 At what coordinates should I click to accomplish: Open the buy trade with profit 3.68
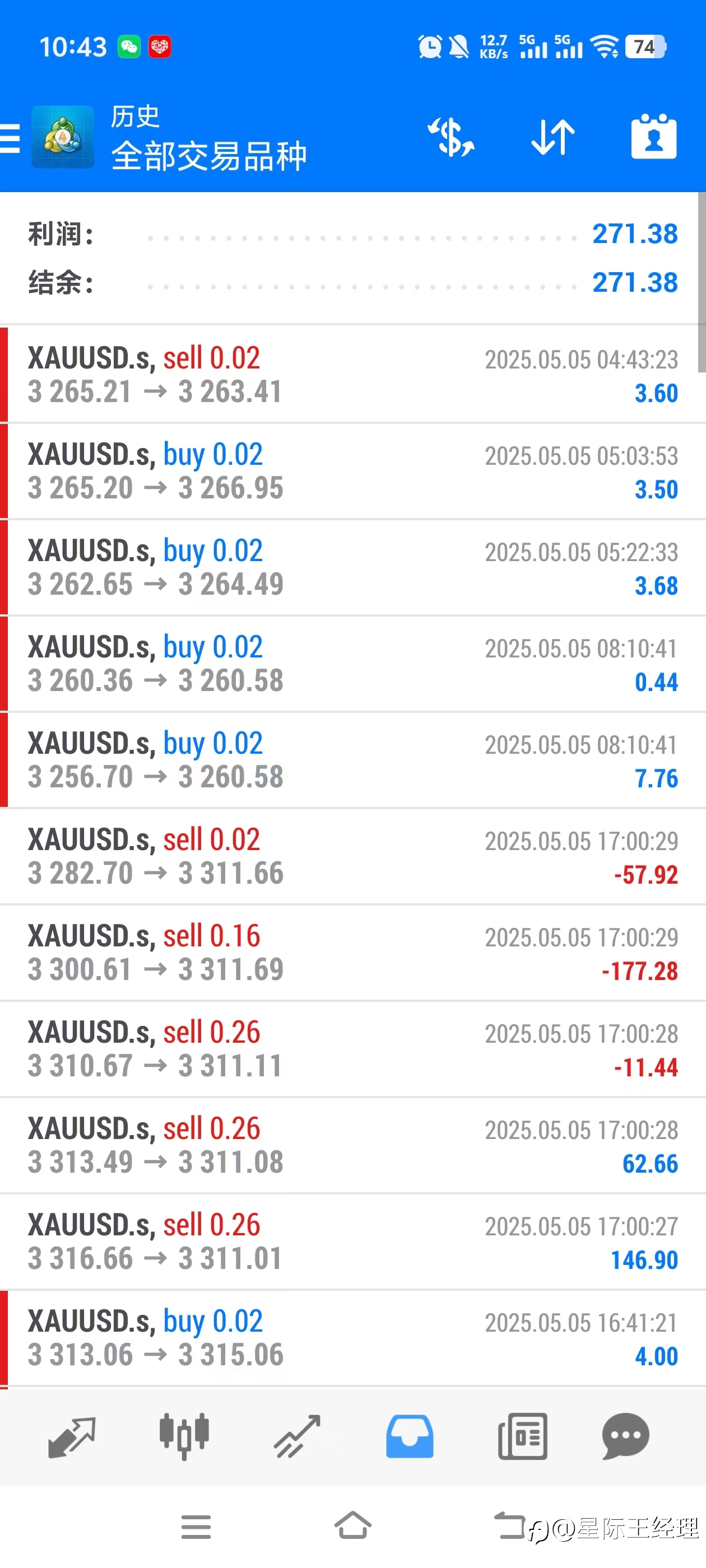point(352,567)
